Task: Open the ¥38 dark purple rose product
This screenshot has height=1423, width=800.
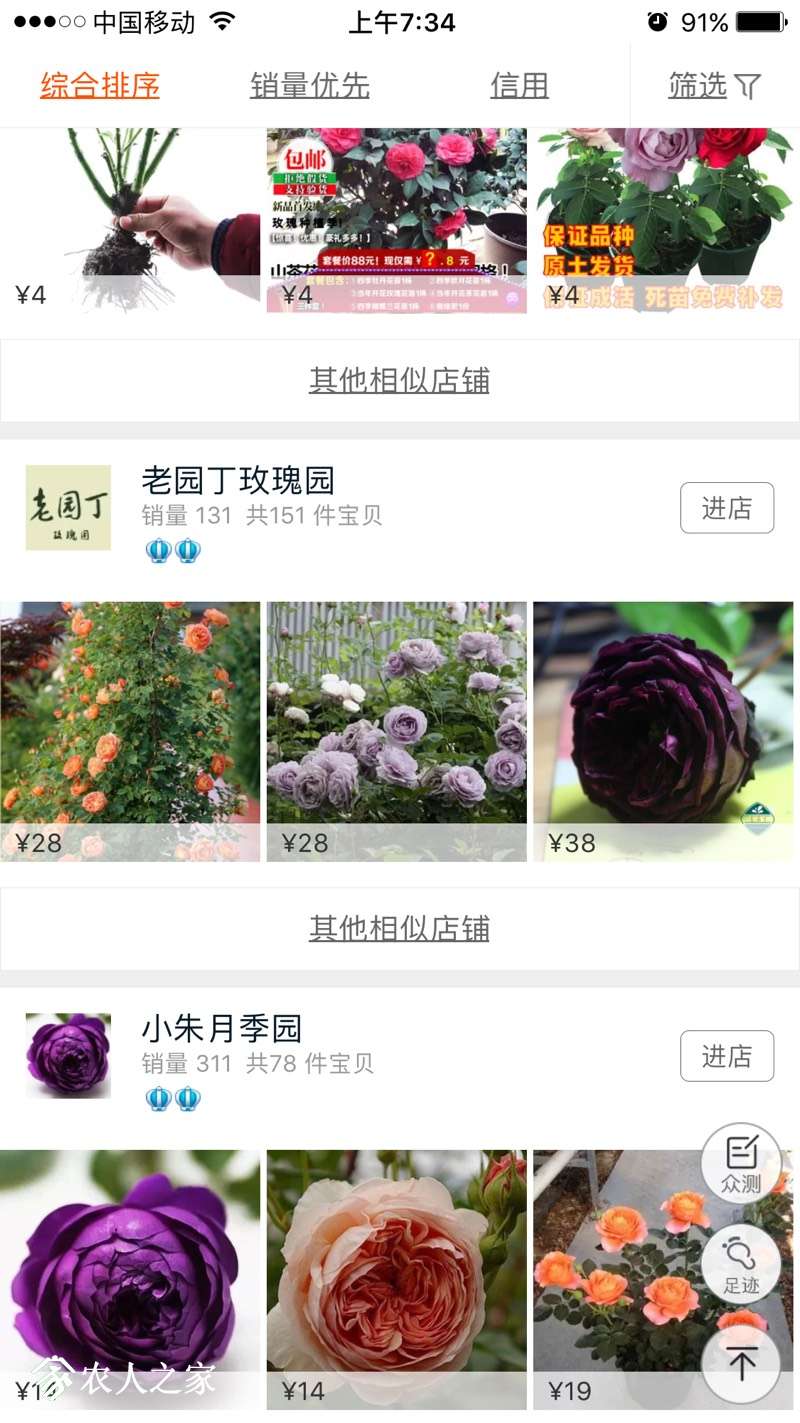Action: (662, 731)
